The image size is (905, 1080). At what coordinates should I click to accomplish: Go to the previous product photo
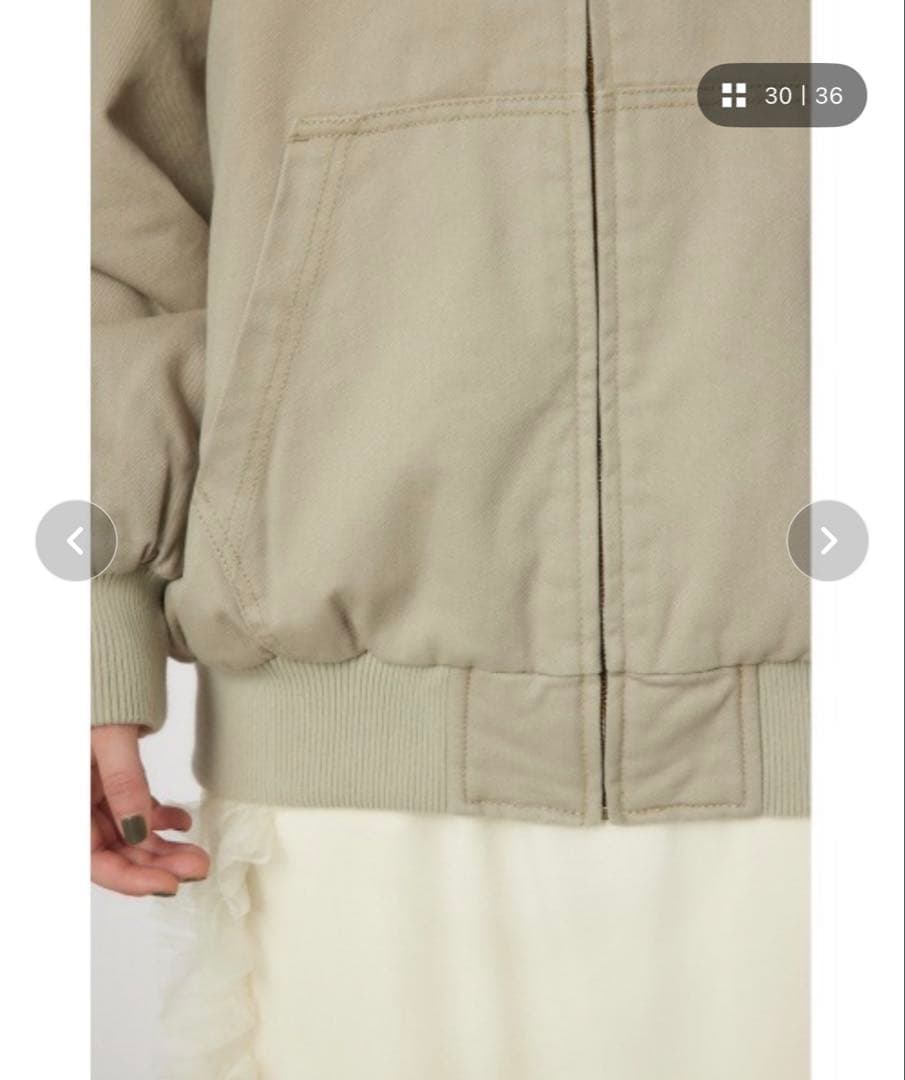76,541
